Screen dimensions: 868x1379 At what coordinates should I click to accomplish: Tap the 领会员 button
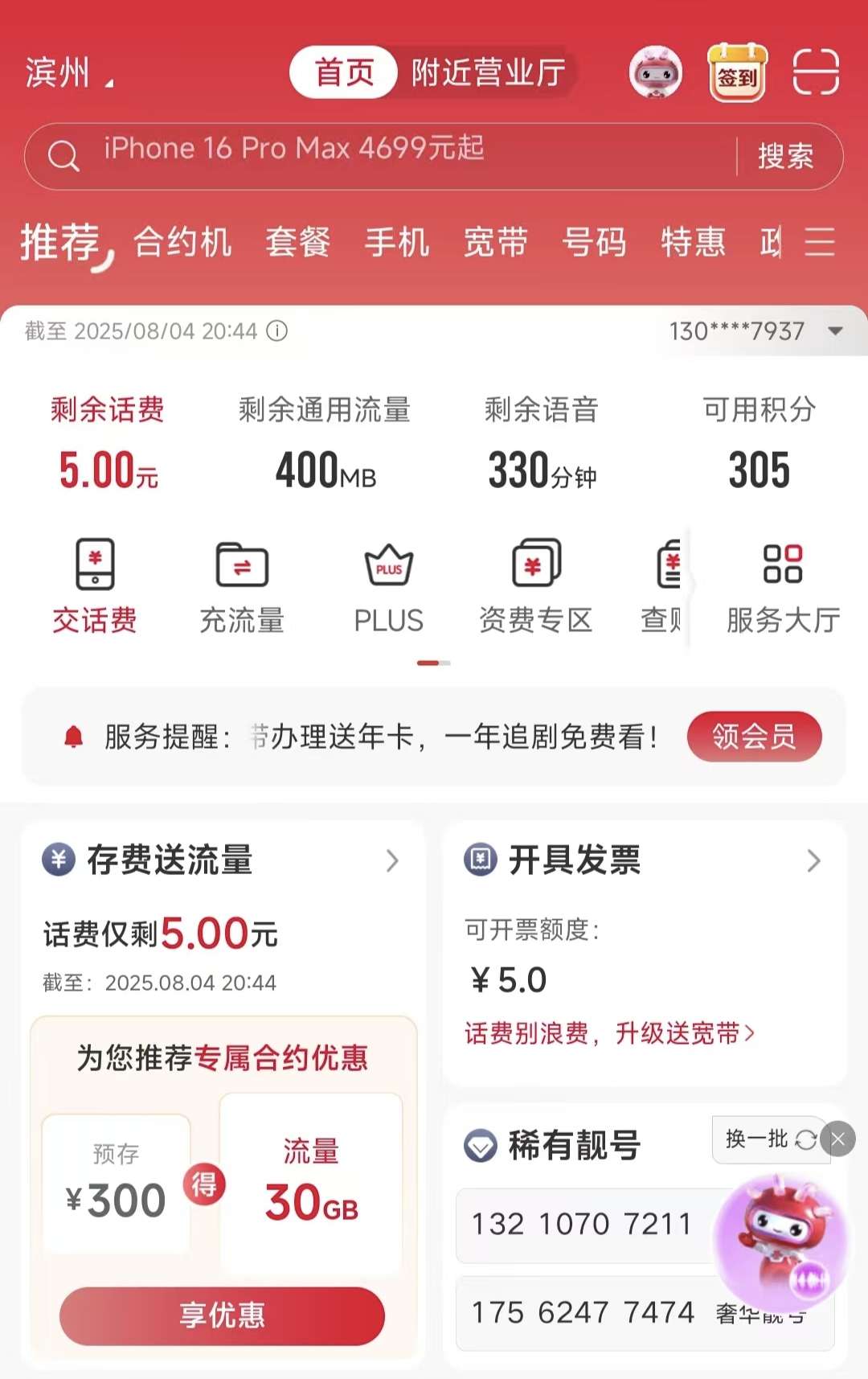point(754,736)
